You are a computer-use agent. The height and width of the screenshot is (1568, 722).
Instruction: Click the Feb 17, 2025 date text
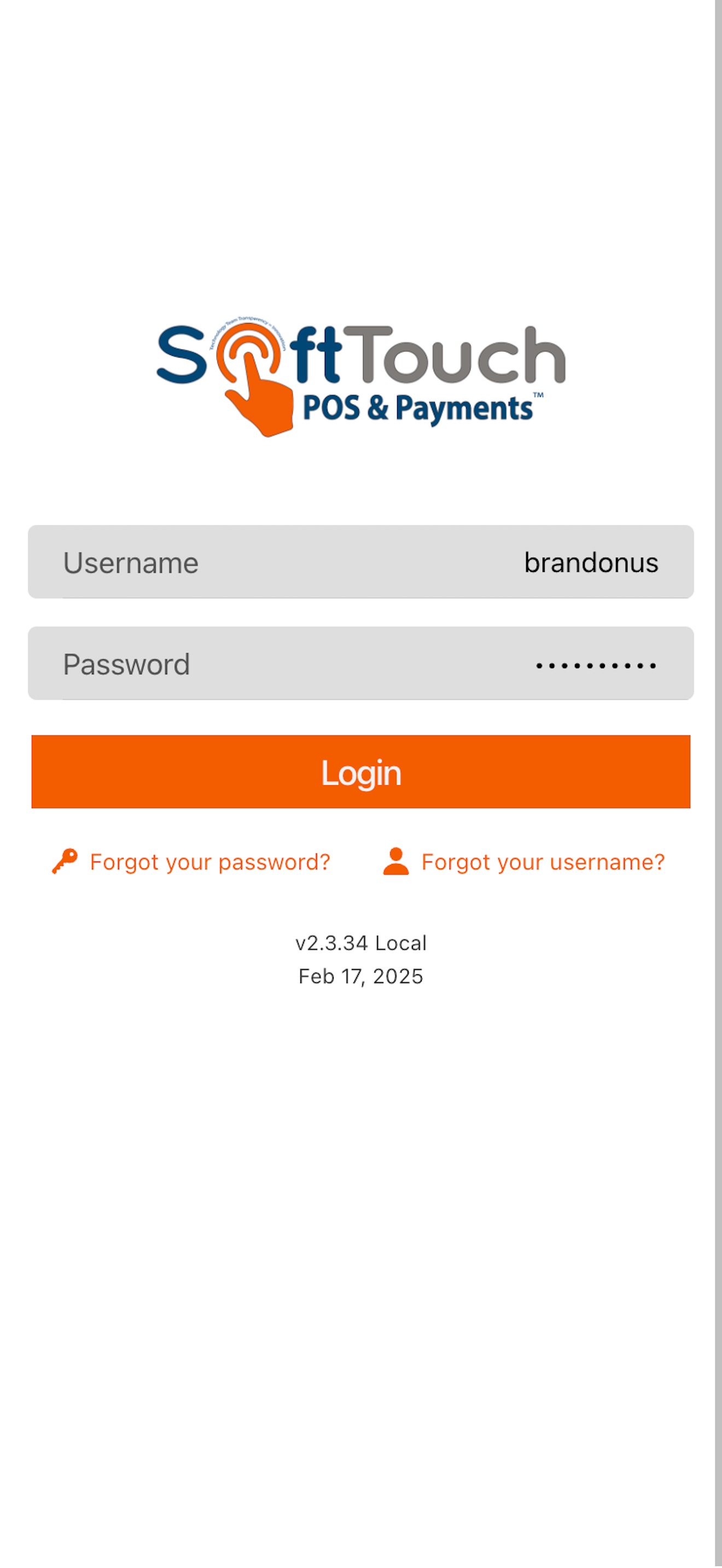361,975
